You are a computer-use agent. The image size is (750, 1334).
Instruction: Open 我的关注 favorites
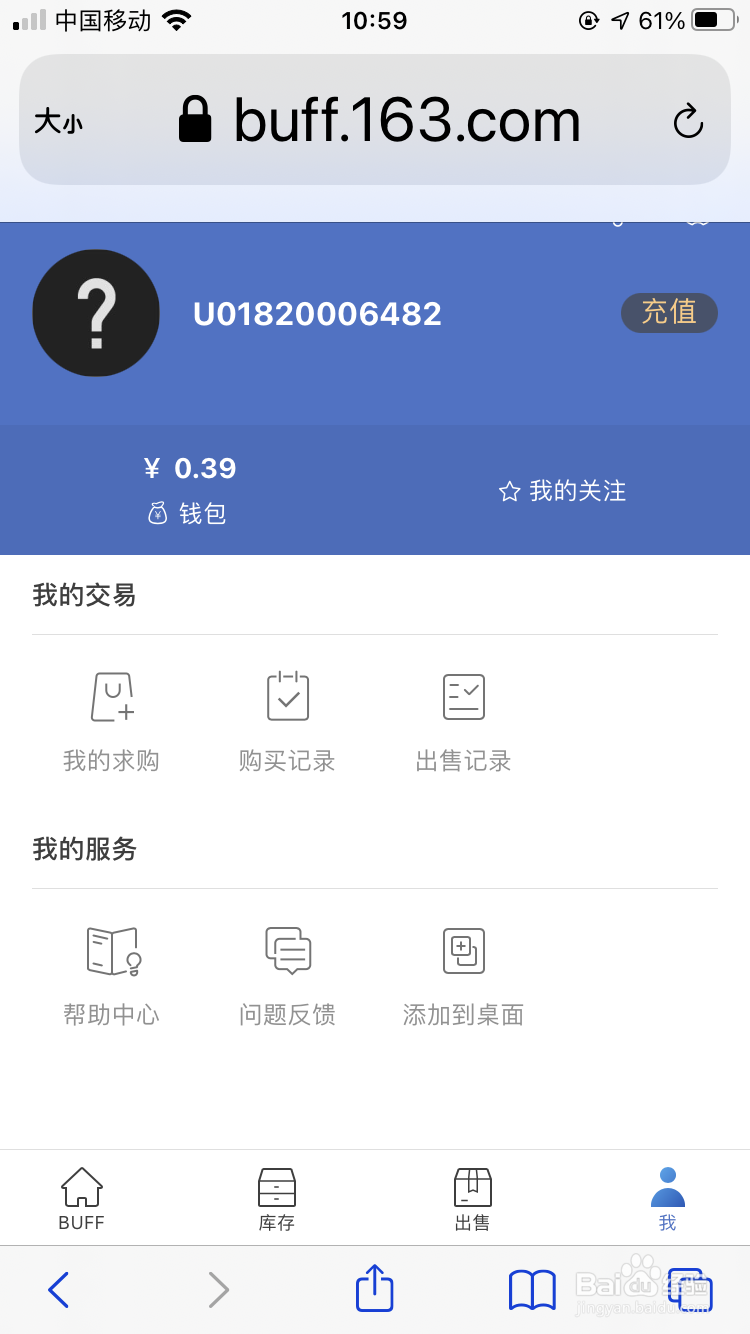pyautogui.click(x=562, y=491)
